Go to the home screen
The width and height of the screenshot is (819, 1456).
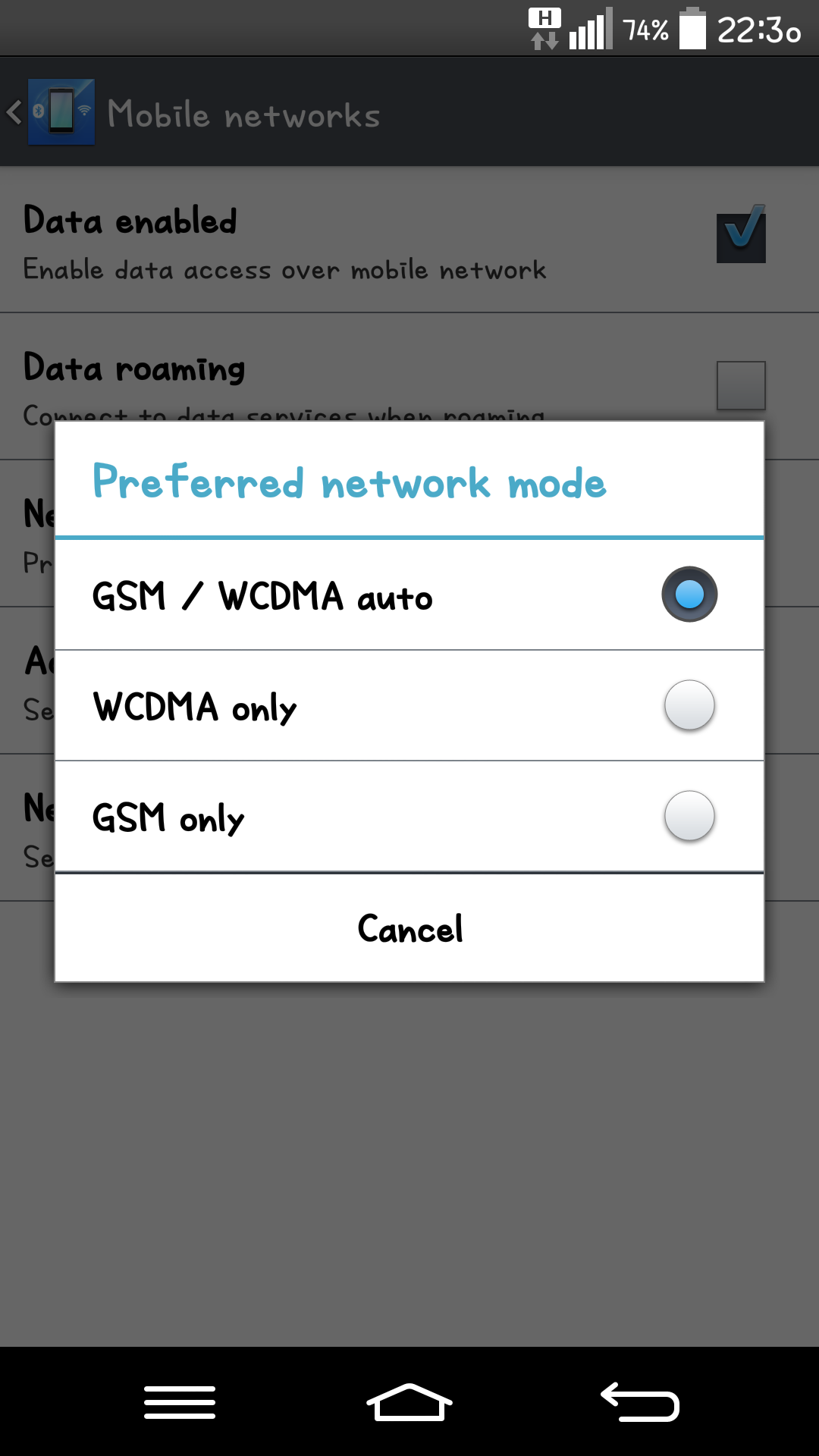coord(409,1402)
